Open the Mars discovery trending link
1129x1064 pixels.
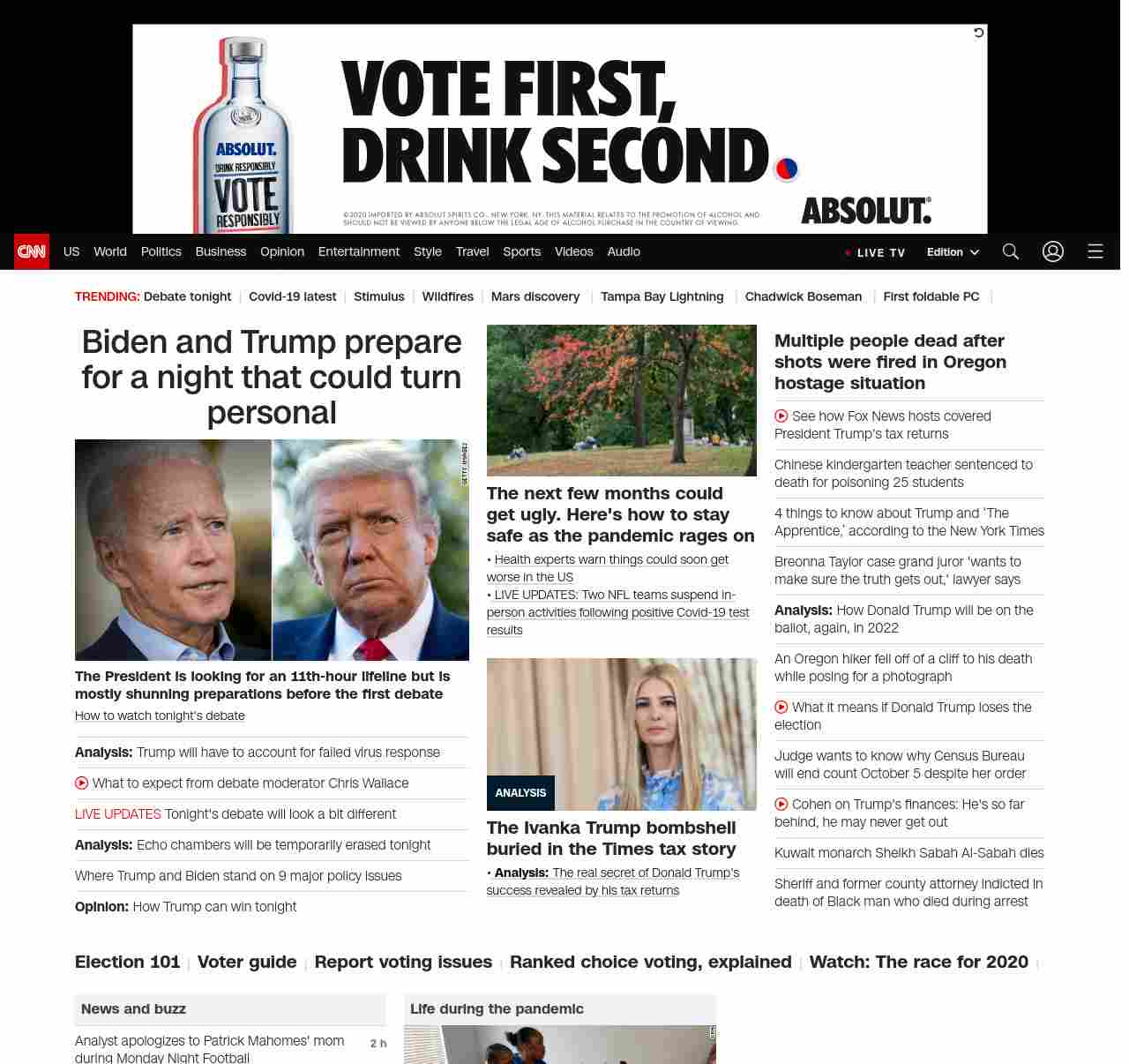pyautogui.click(x=535, y=296)
